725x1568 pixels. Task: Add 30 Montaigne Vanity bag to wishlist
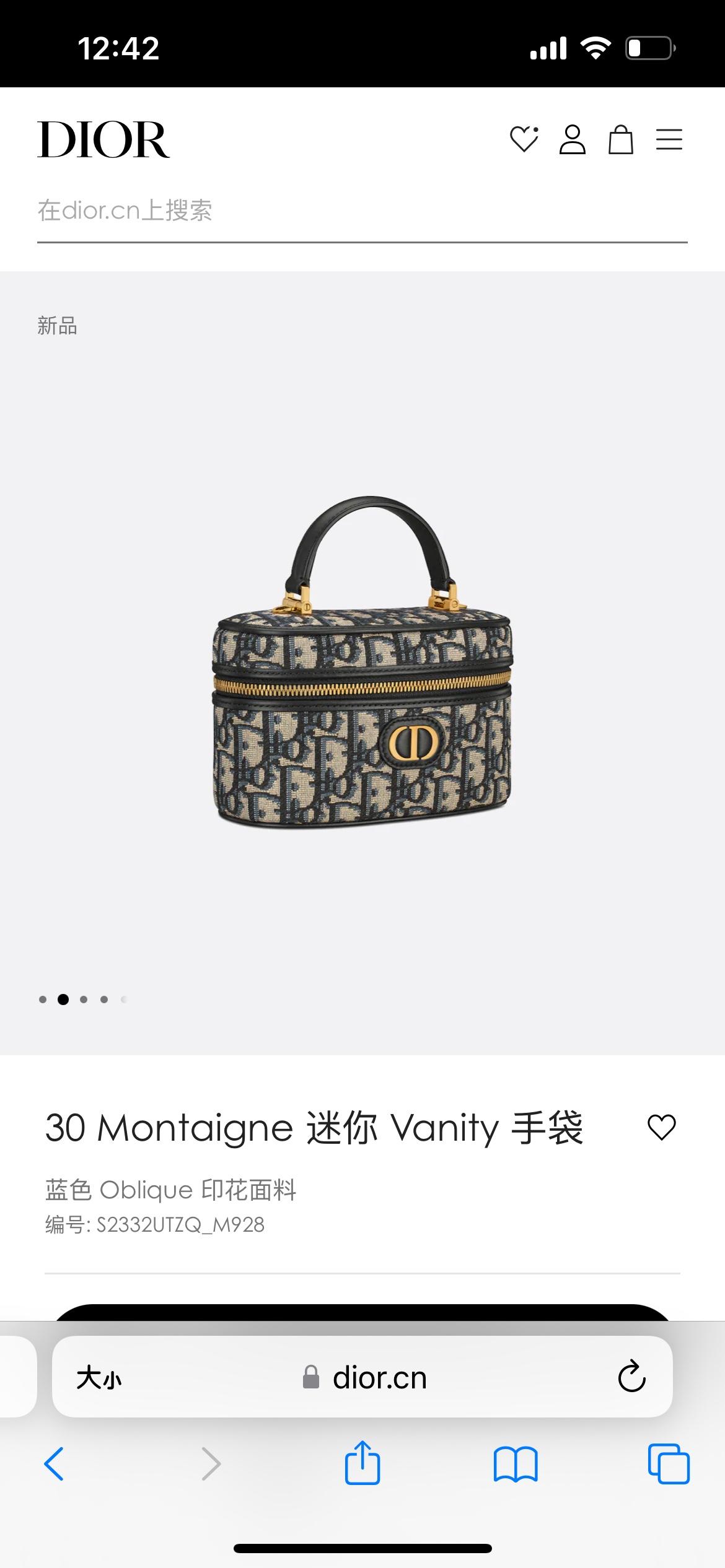661,1127
